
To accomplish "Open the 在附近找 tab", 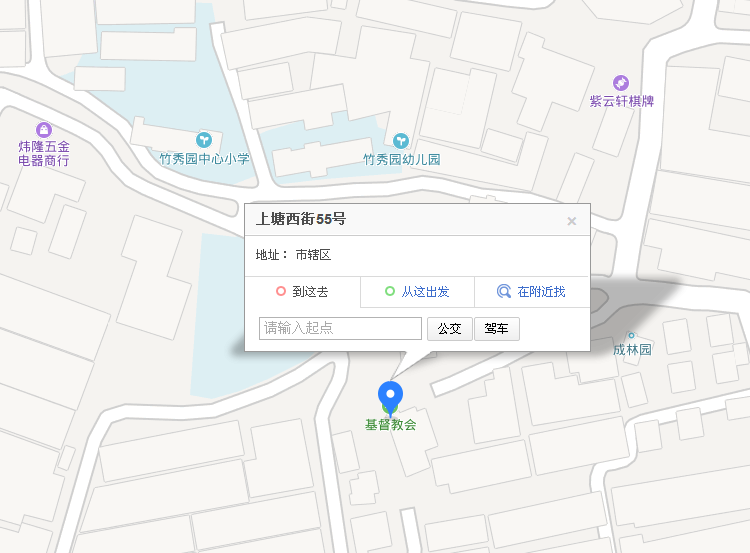I will 531,292.
